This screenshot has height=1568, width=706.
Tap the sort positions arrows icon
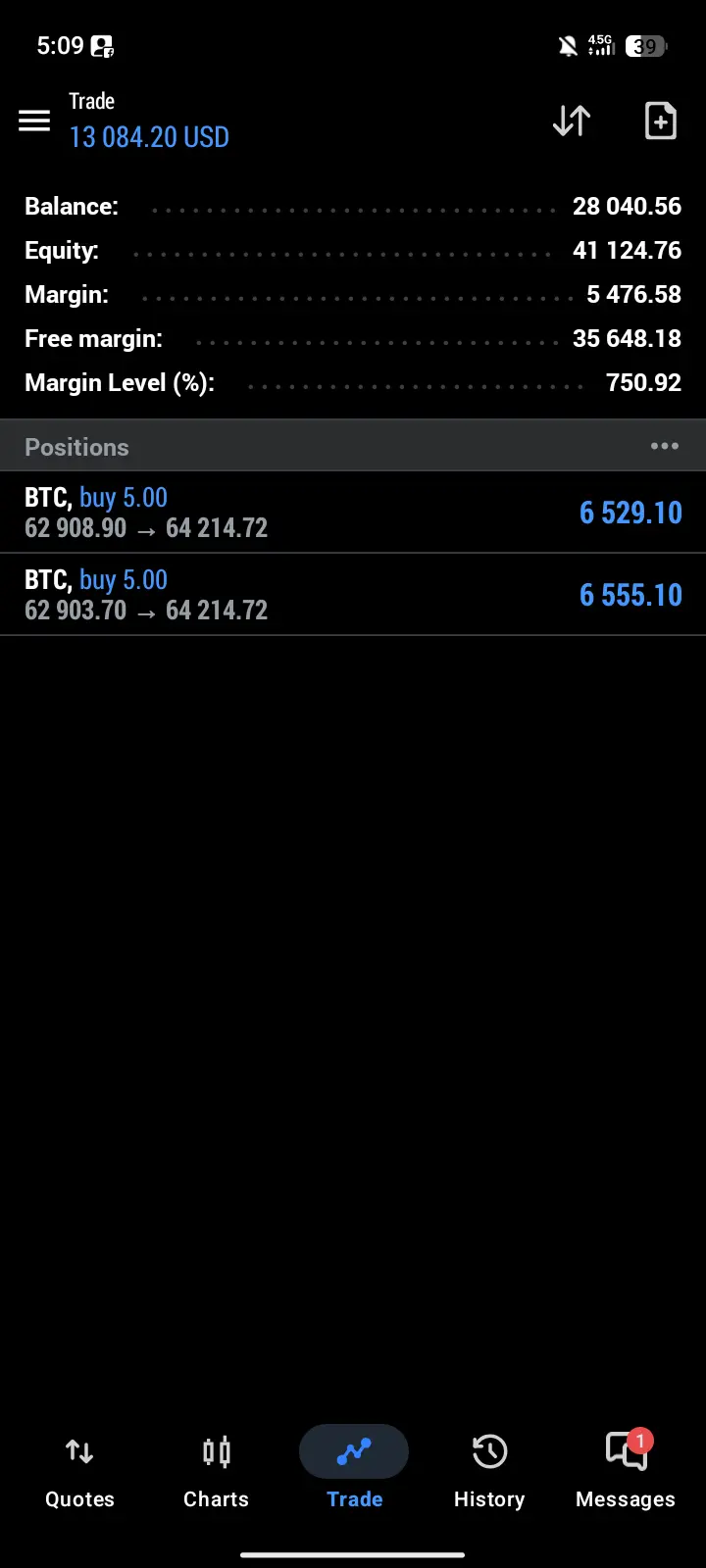point(572,121)
